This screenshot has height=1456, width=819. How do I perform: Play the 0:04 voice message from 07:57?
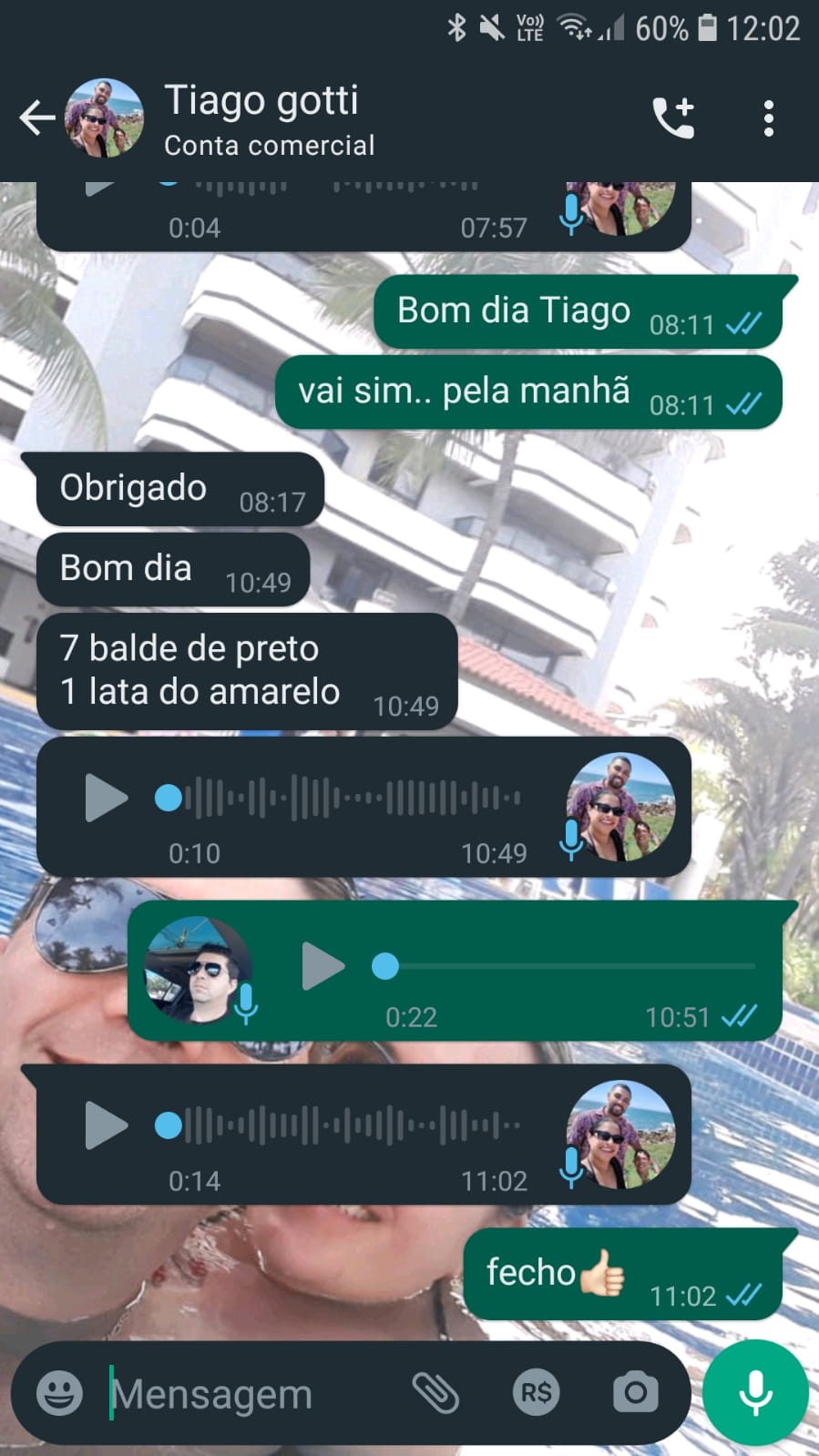pos(102,188)
